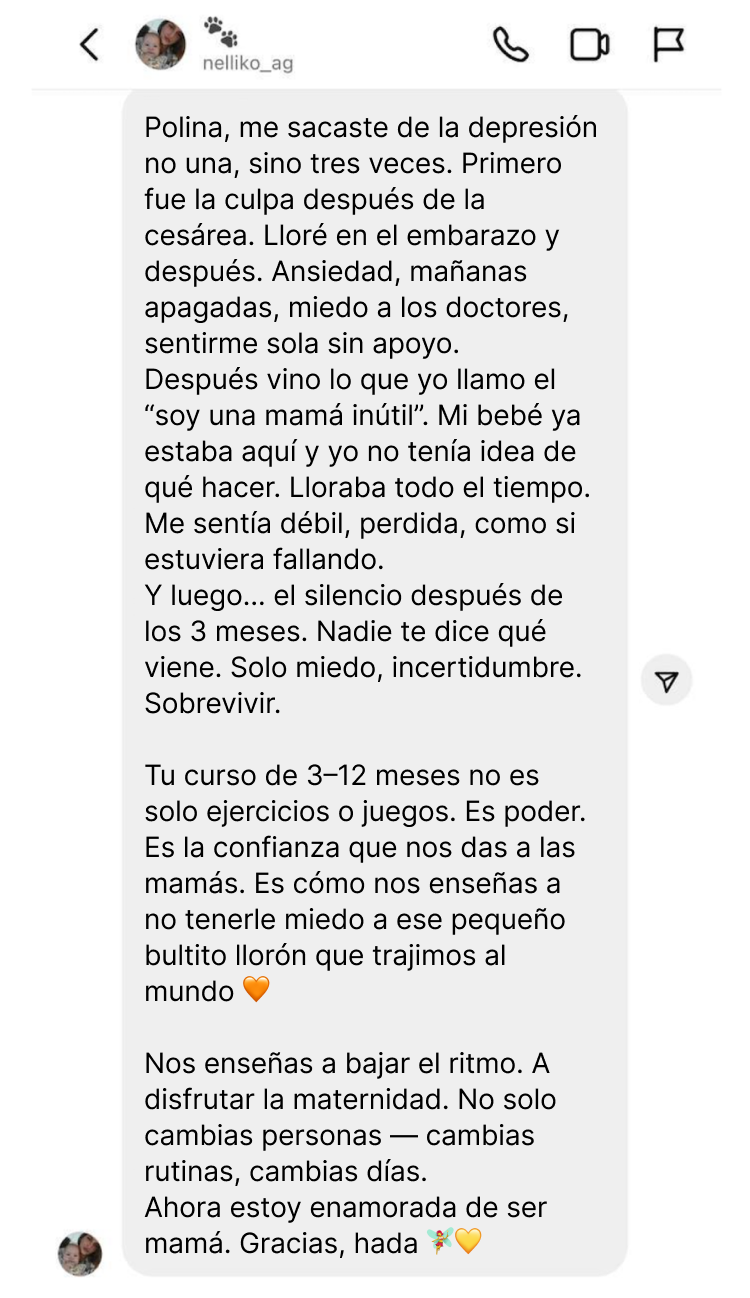The image size is (750, 1298).
Task: Open nelliko_ag's profile from the header
Action: pos(161,45)
